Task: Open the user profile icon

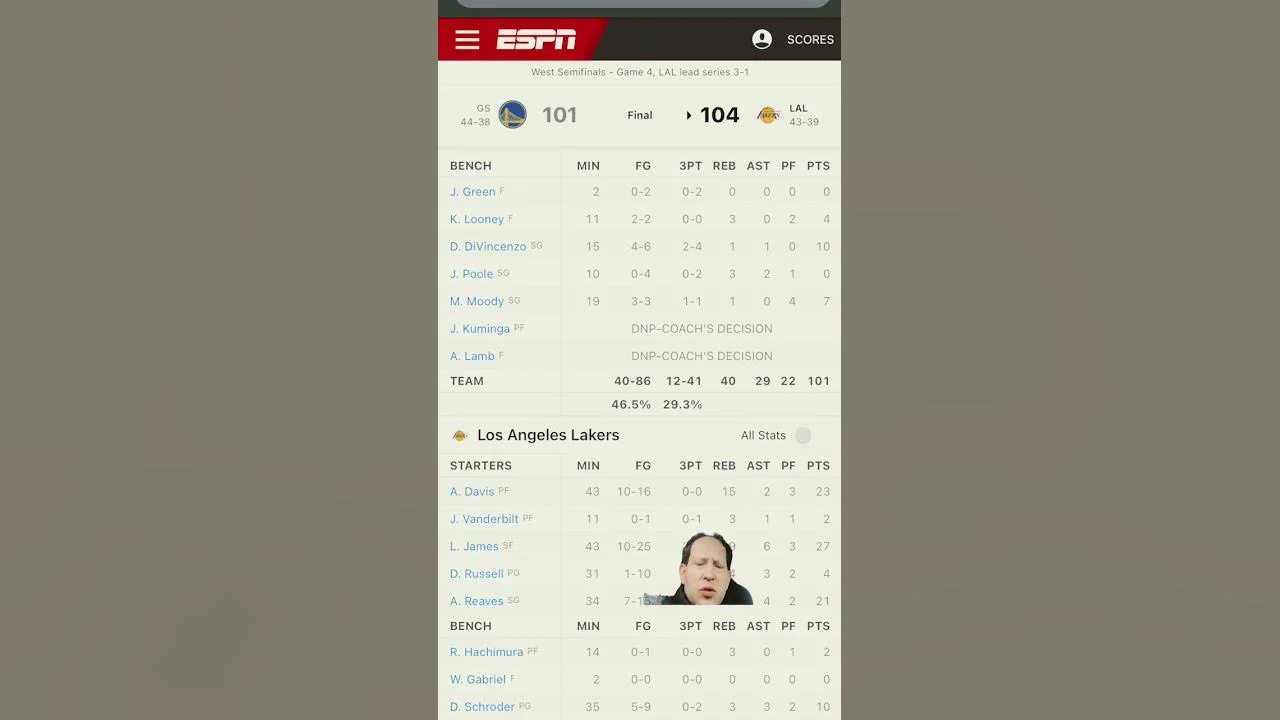Action: [762, 40]
